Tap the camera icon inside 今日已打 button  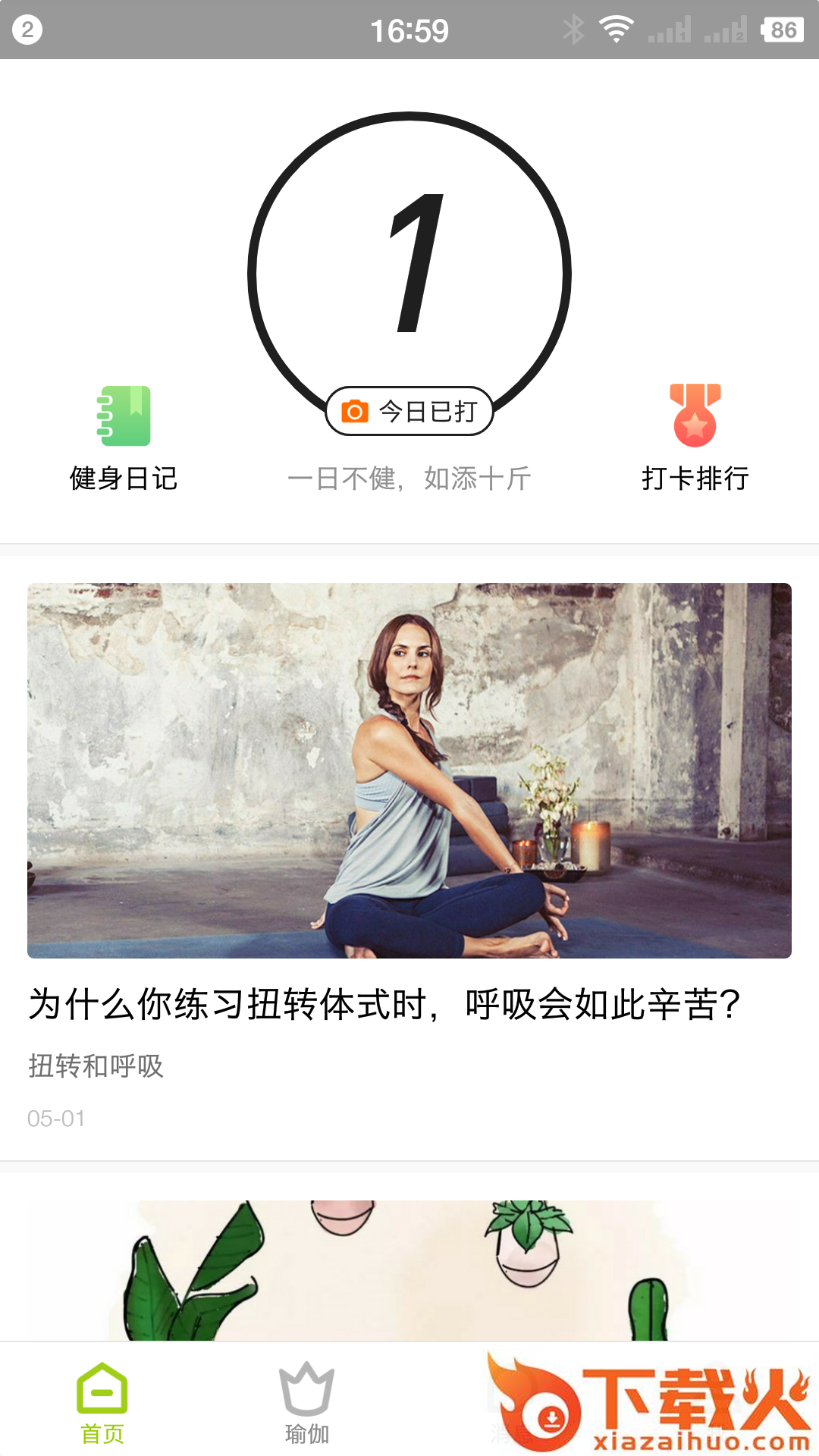[356, 410]
